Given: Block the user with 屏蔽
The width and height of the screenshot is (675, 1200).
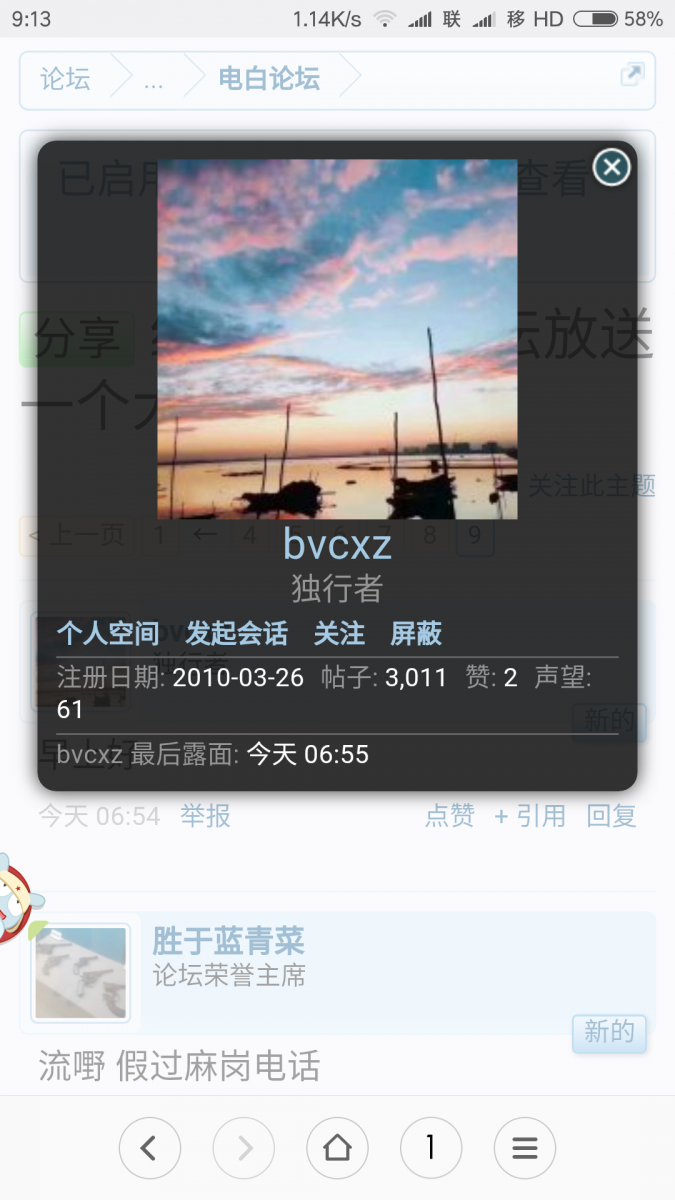Looking at the screenshot, I should point(416,633).
